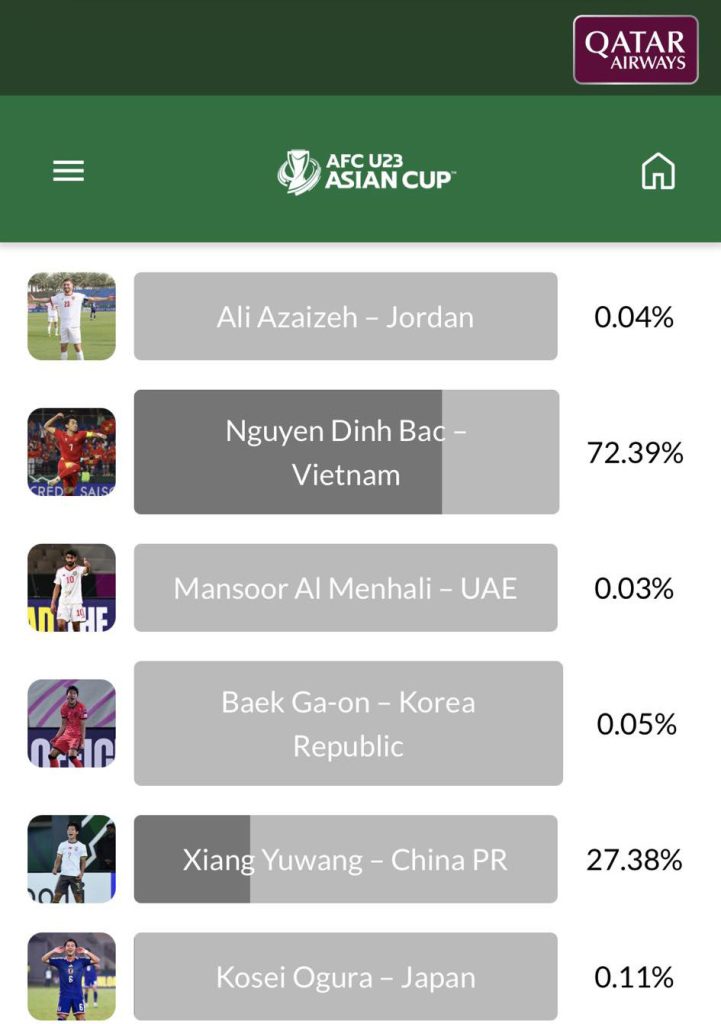
Task: Click the 27.38% result for Xiang Yuwang
Action: pyautogui.click(x=632, y=859)
